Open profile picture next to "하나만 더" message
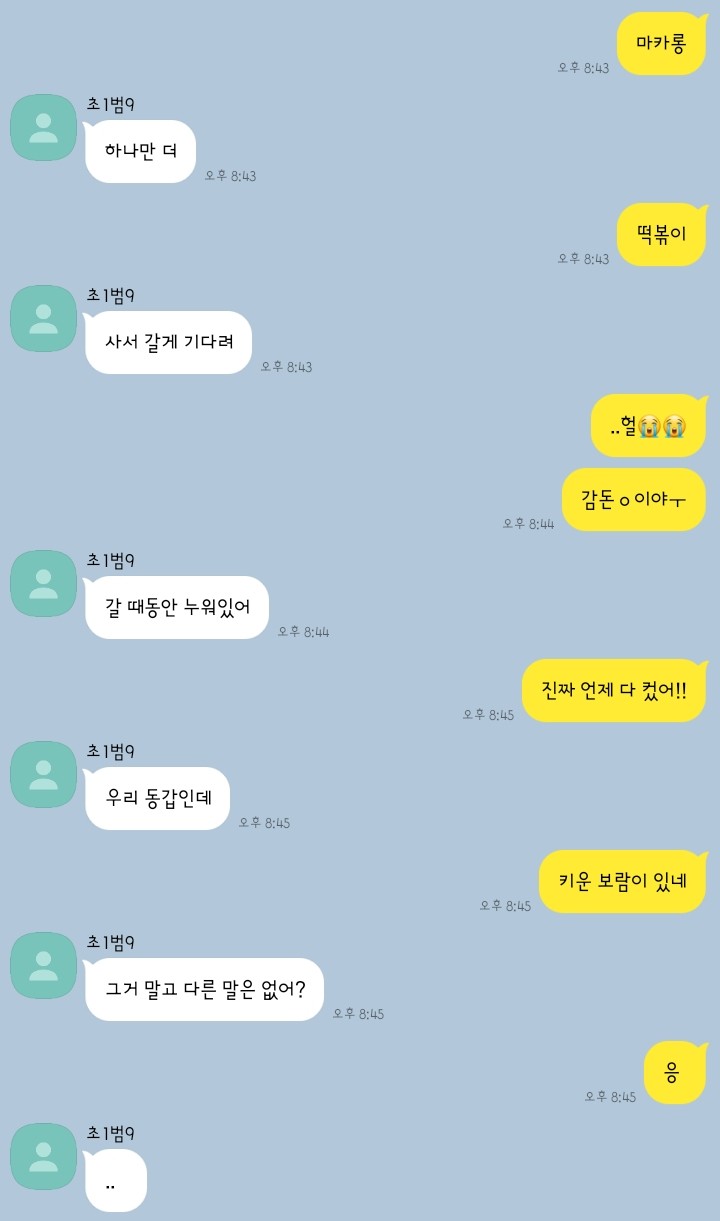 [43, 128]
